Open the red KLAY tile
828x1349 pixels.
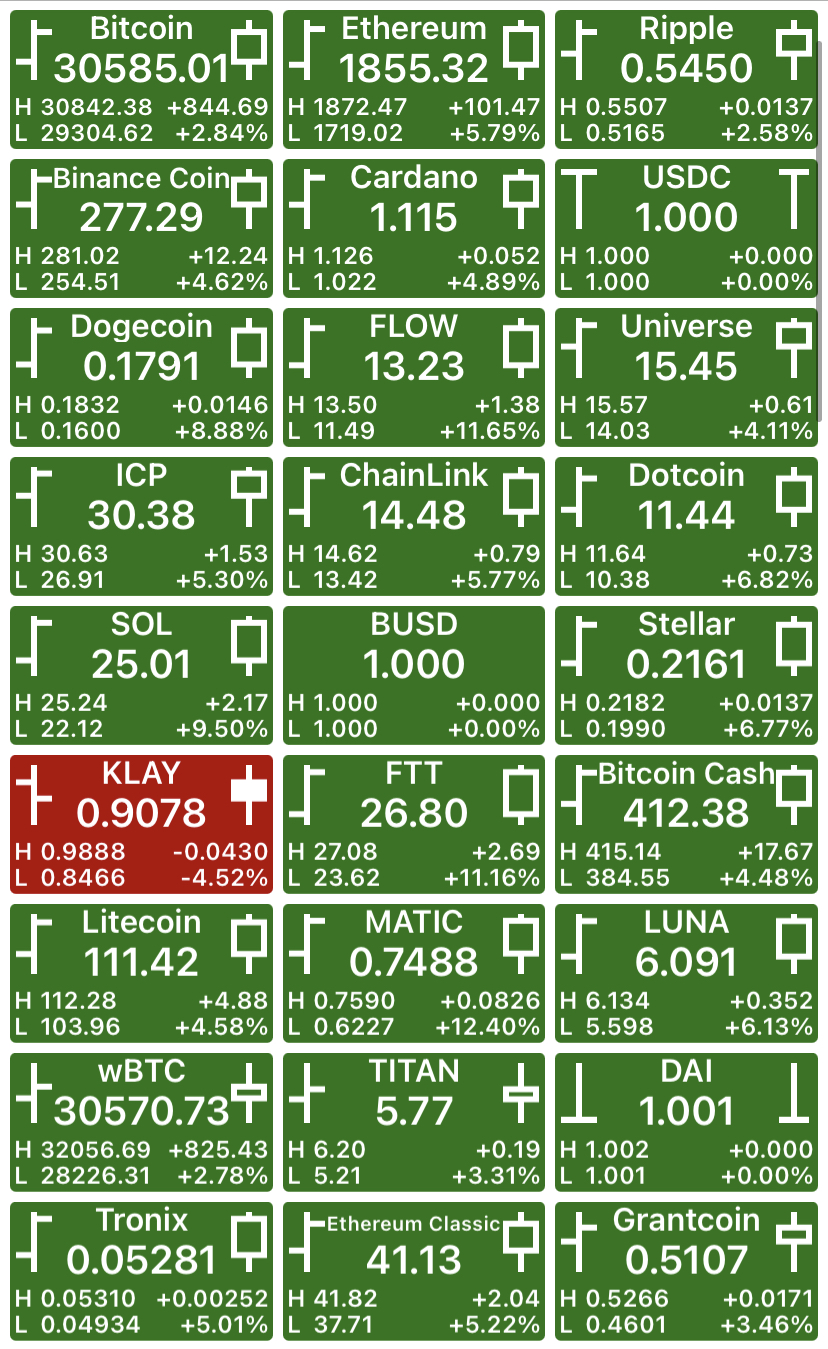(x=141, y=825)
